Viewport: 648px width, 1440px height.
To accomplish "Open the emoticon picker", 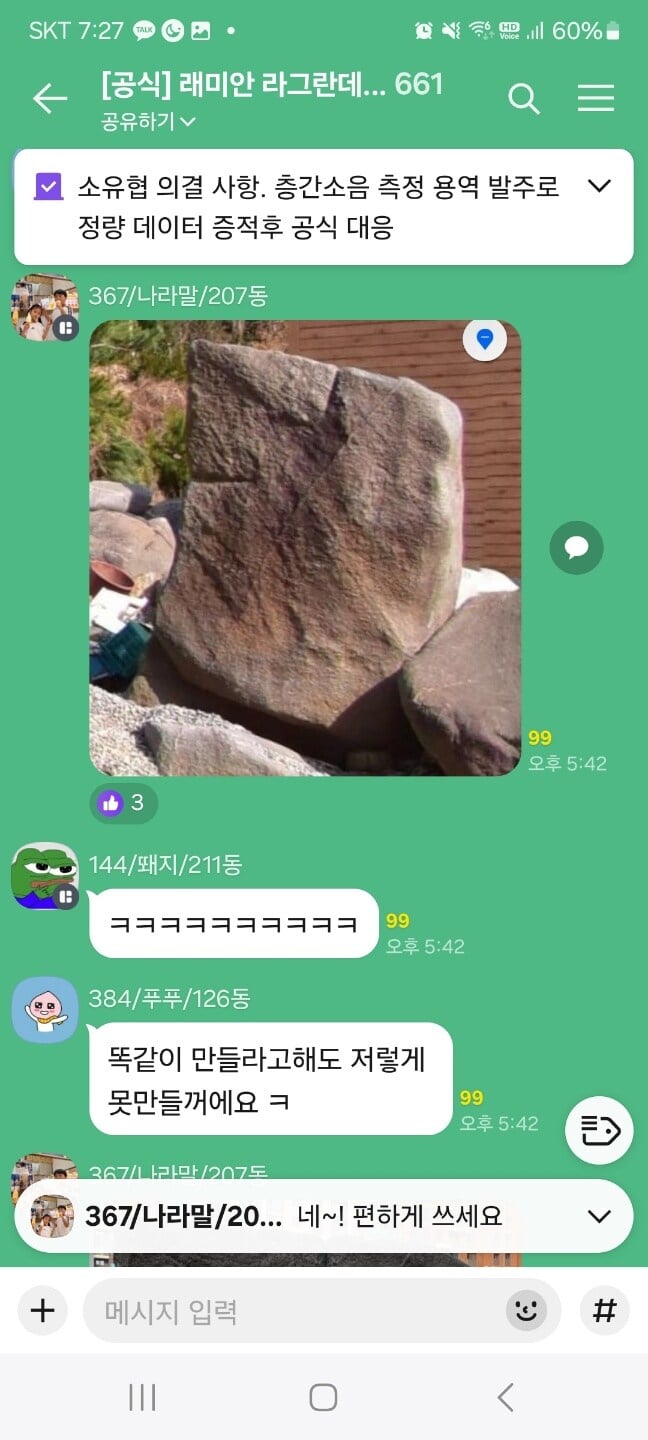I will 526,1310.
